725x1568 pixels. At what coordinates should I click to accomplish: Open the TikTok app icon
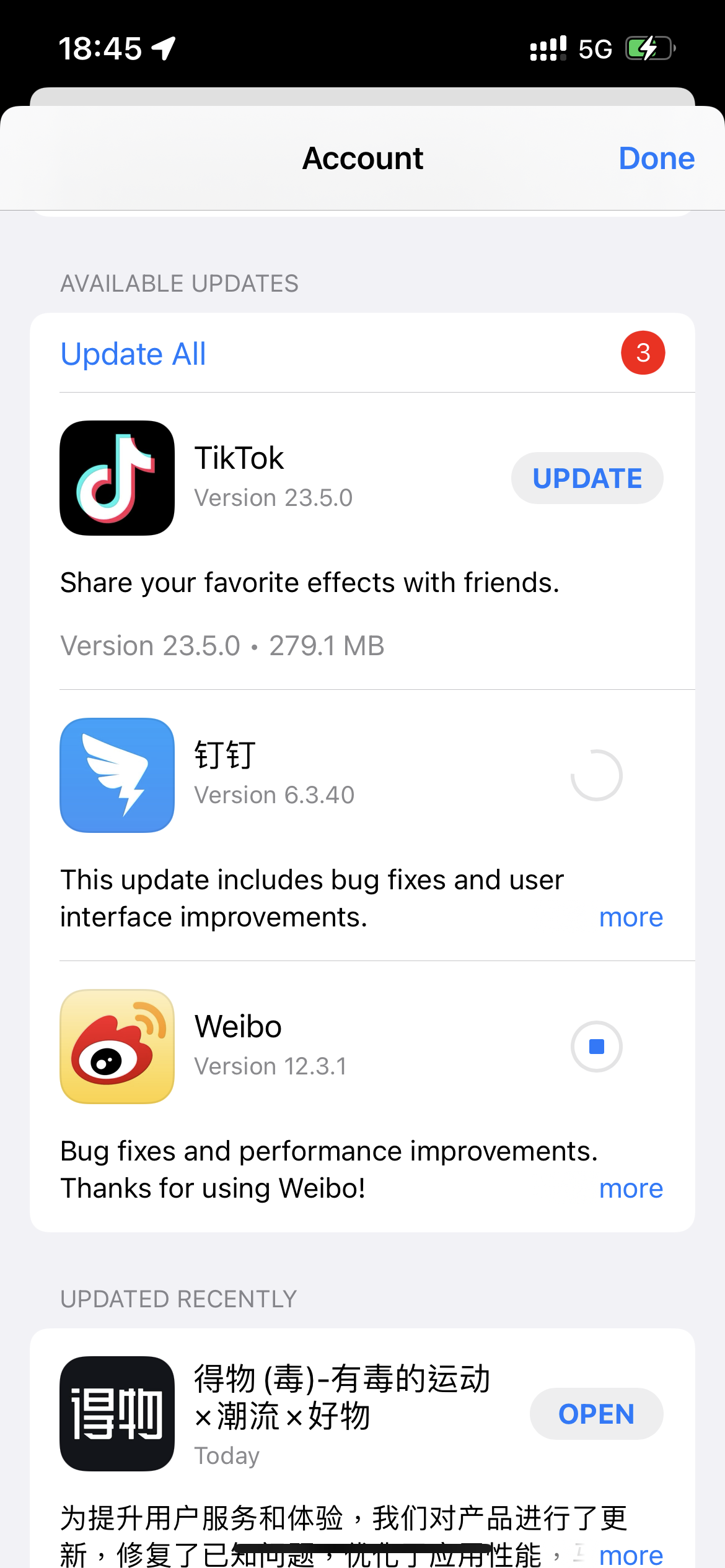click(x=117, y=477)
